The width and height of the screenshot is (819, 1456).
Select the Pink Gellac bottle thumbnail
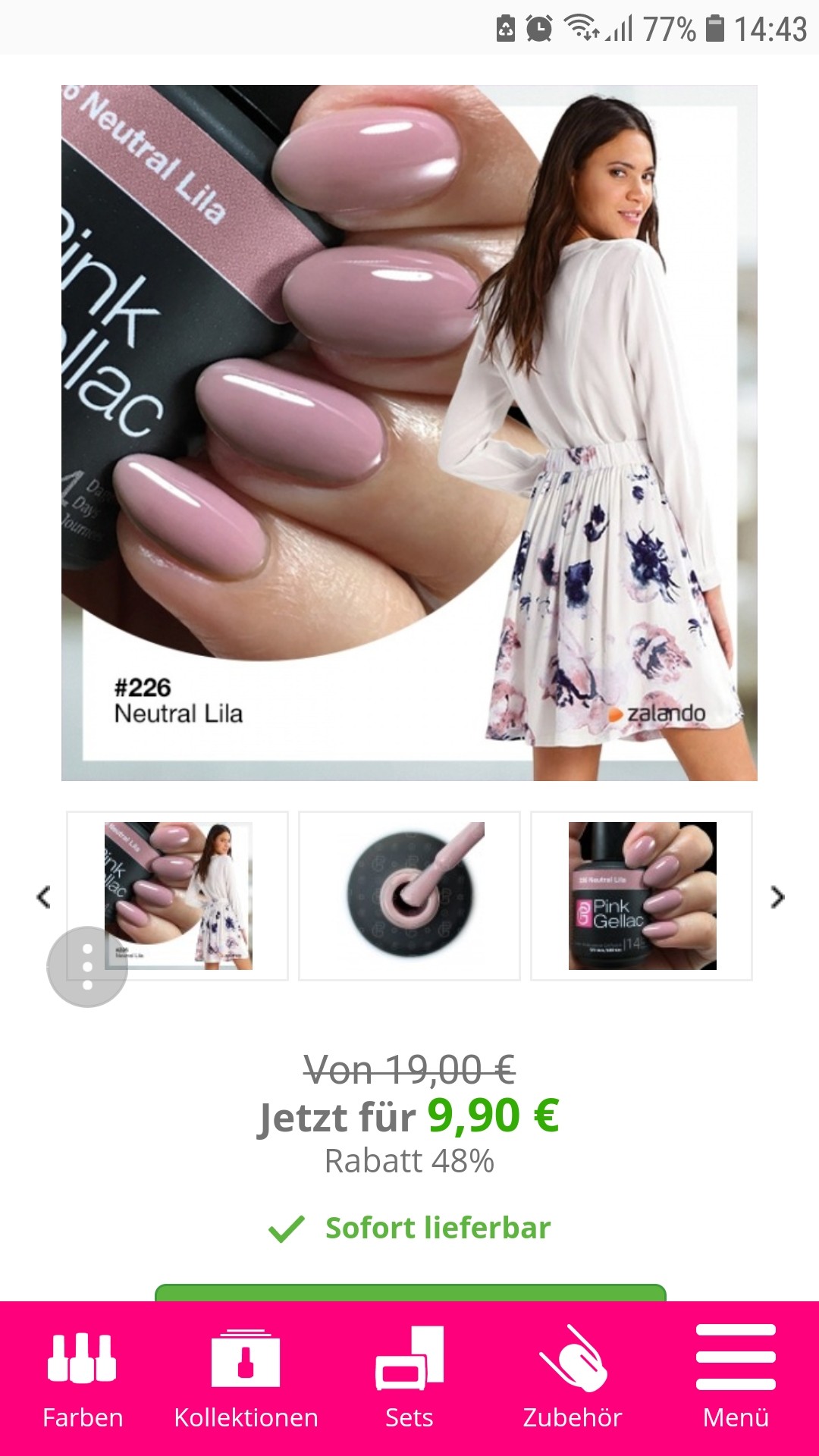click(642, 896)
